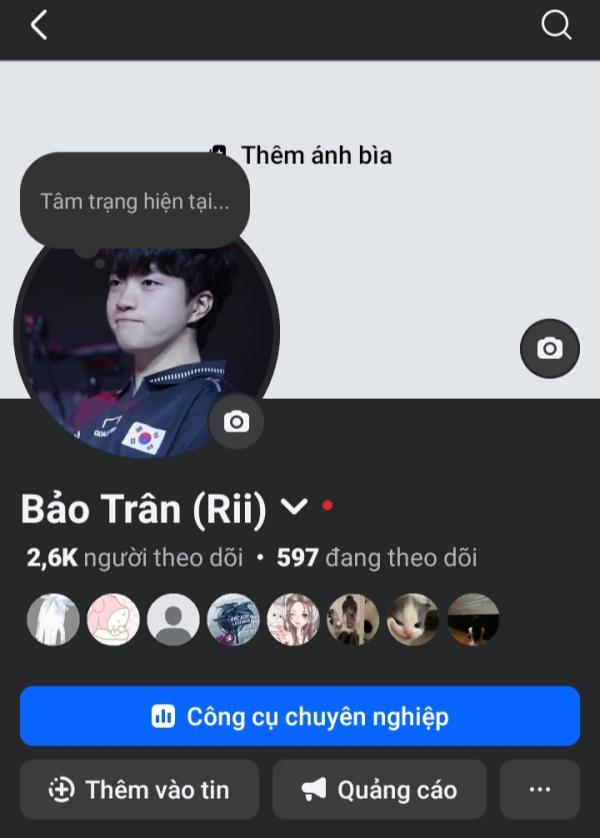
Task: Open search with the magnifier icon
Action: point(556,25)
